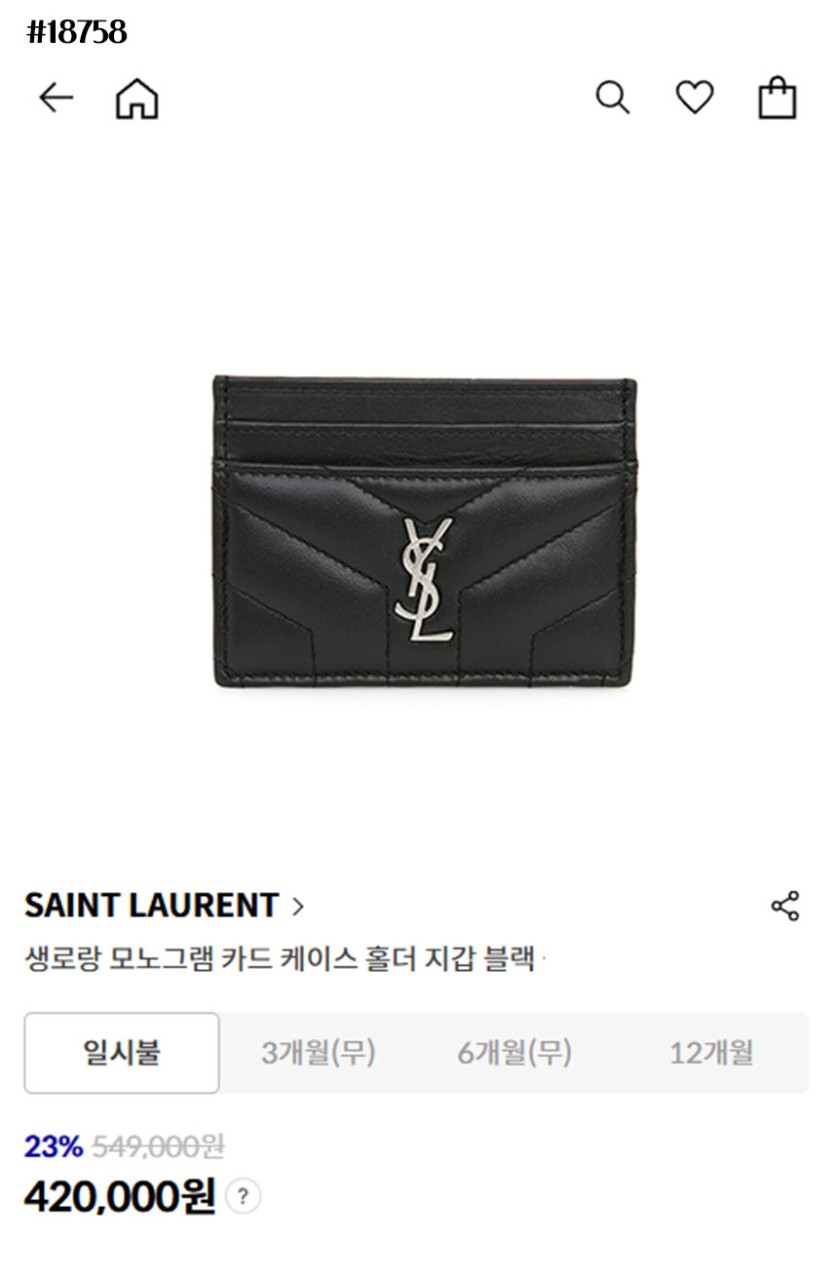Open the search magnifier
The image size is (838, 1280).
(x=612, y=98)
